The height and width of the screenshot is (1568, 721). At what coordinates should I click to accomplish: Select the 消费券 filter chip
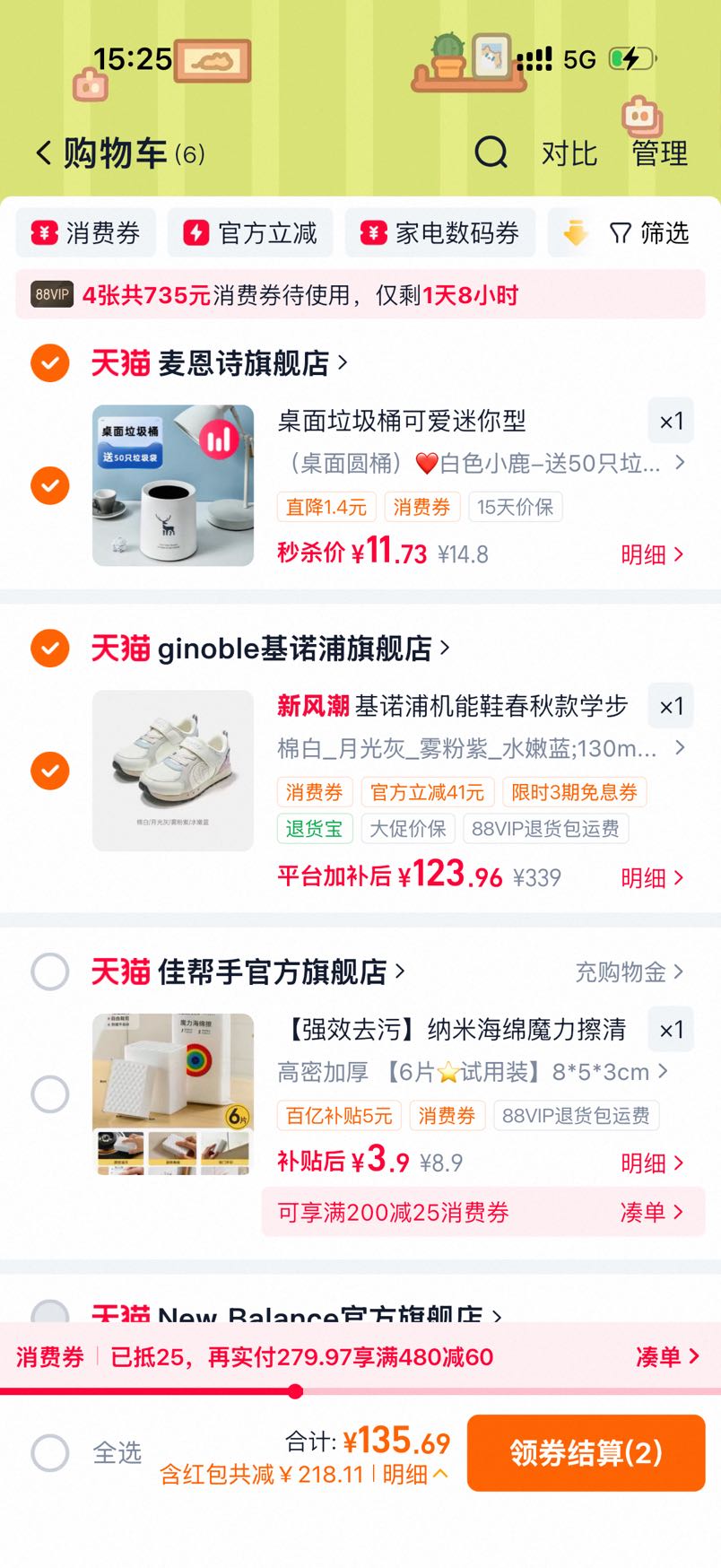pyautogui.click(x=86, y=233)
